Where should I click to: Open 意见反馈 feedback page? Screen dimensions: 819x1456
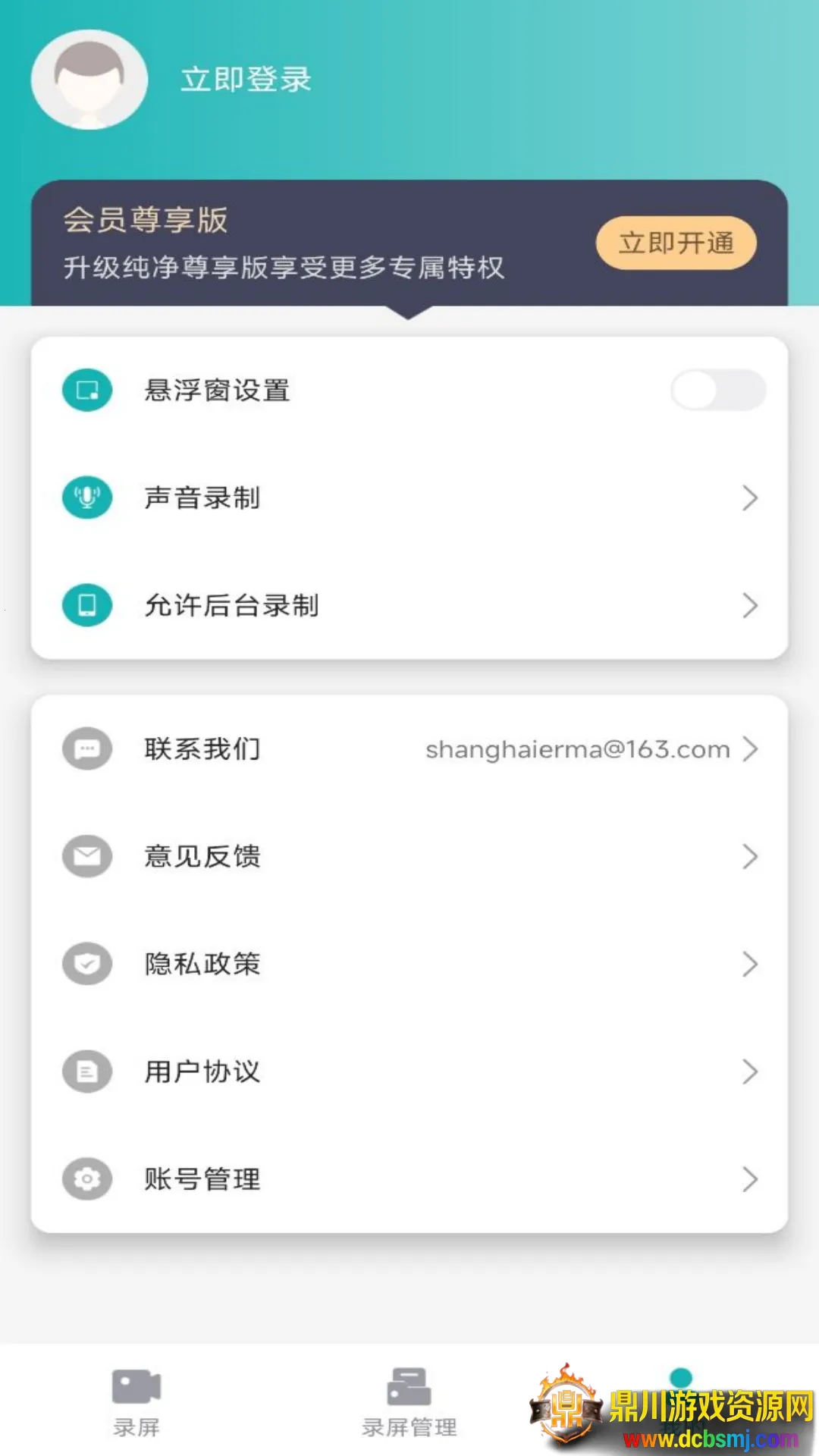pos(409,857)
